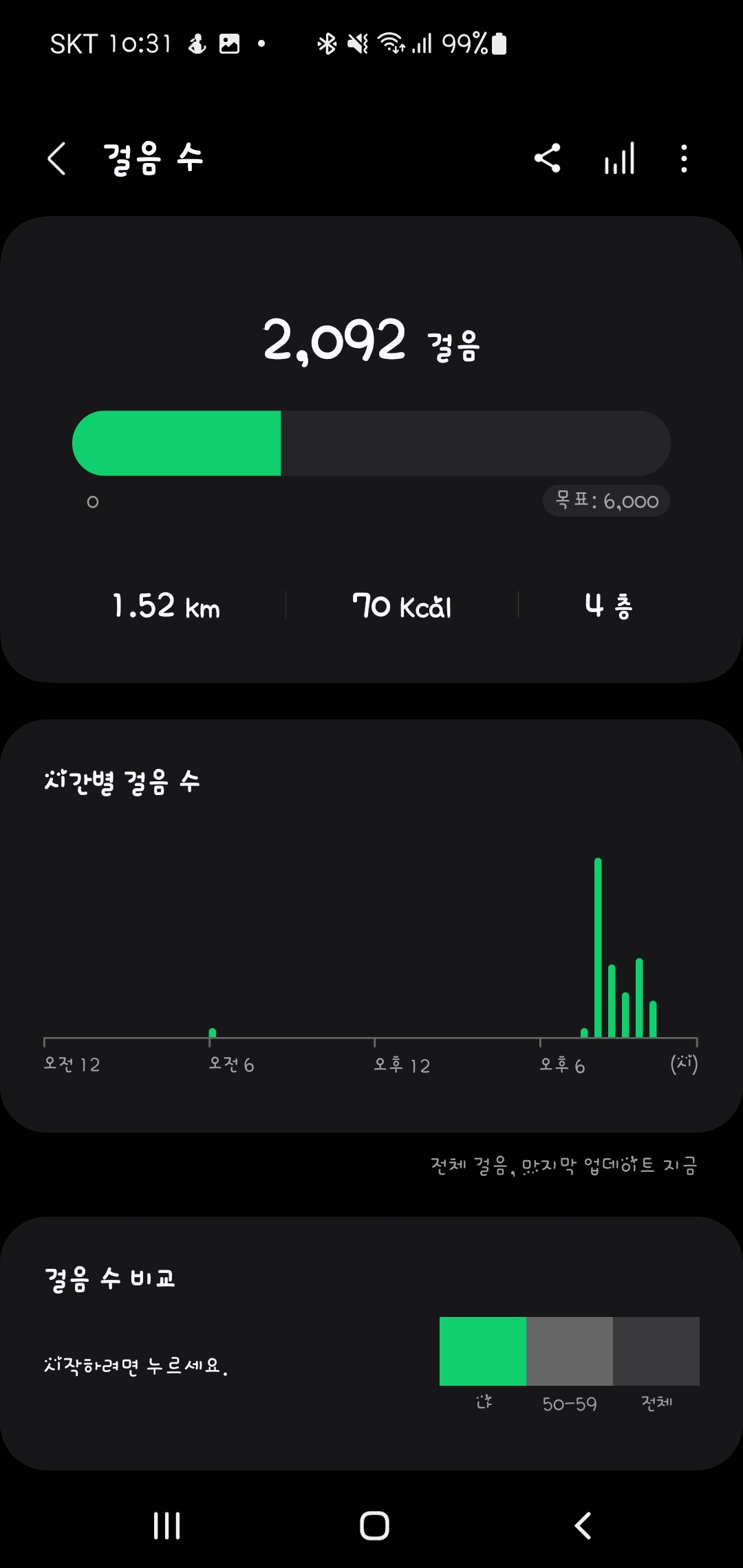Open the overflow menu
This screenshot has width=743, height=1568.
pyautogui.click(x=683, y=159)
